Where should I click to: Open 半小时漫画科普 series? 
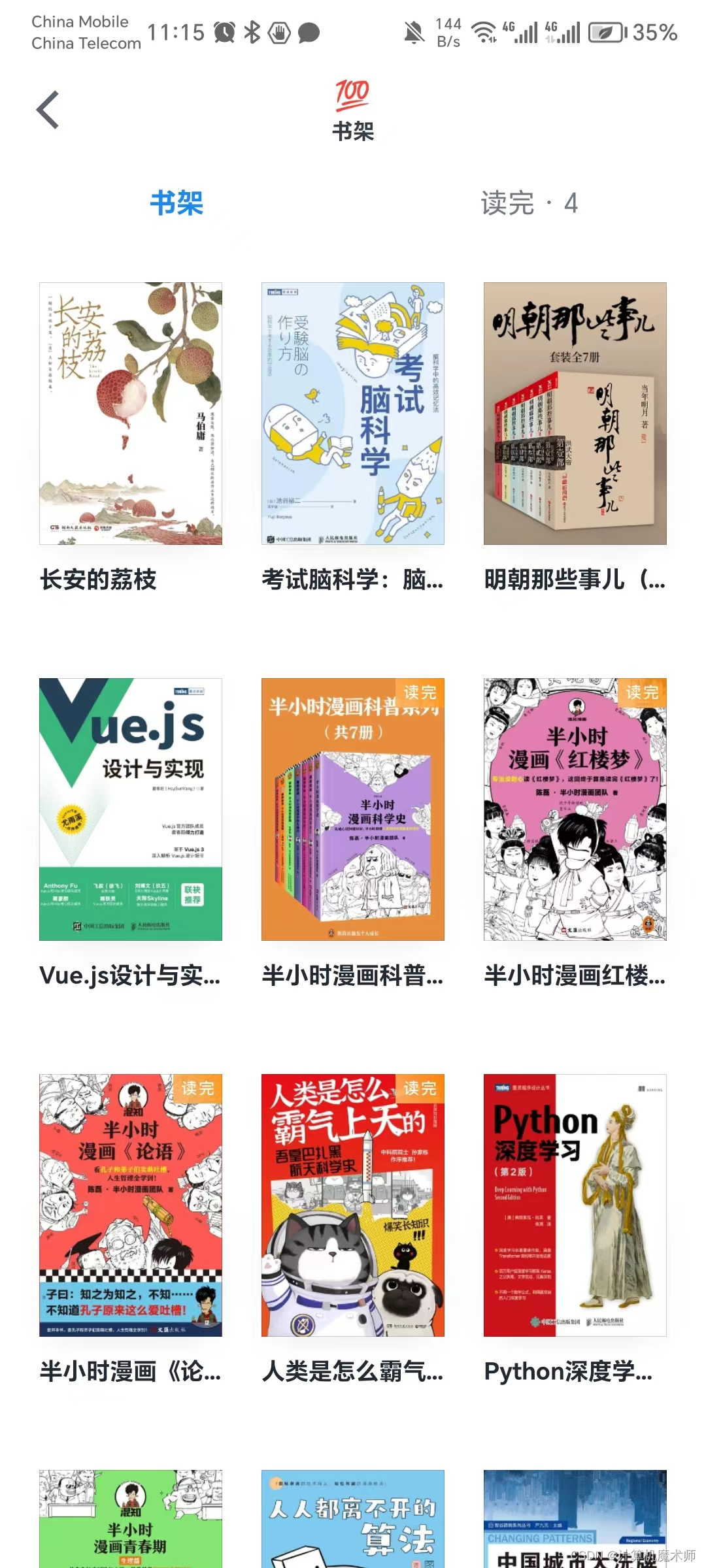pyautogui.click(x=353, y=809)
